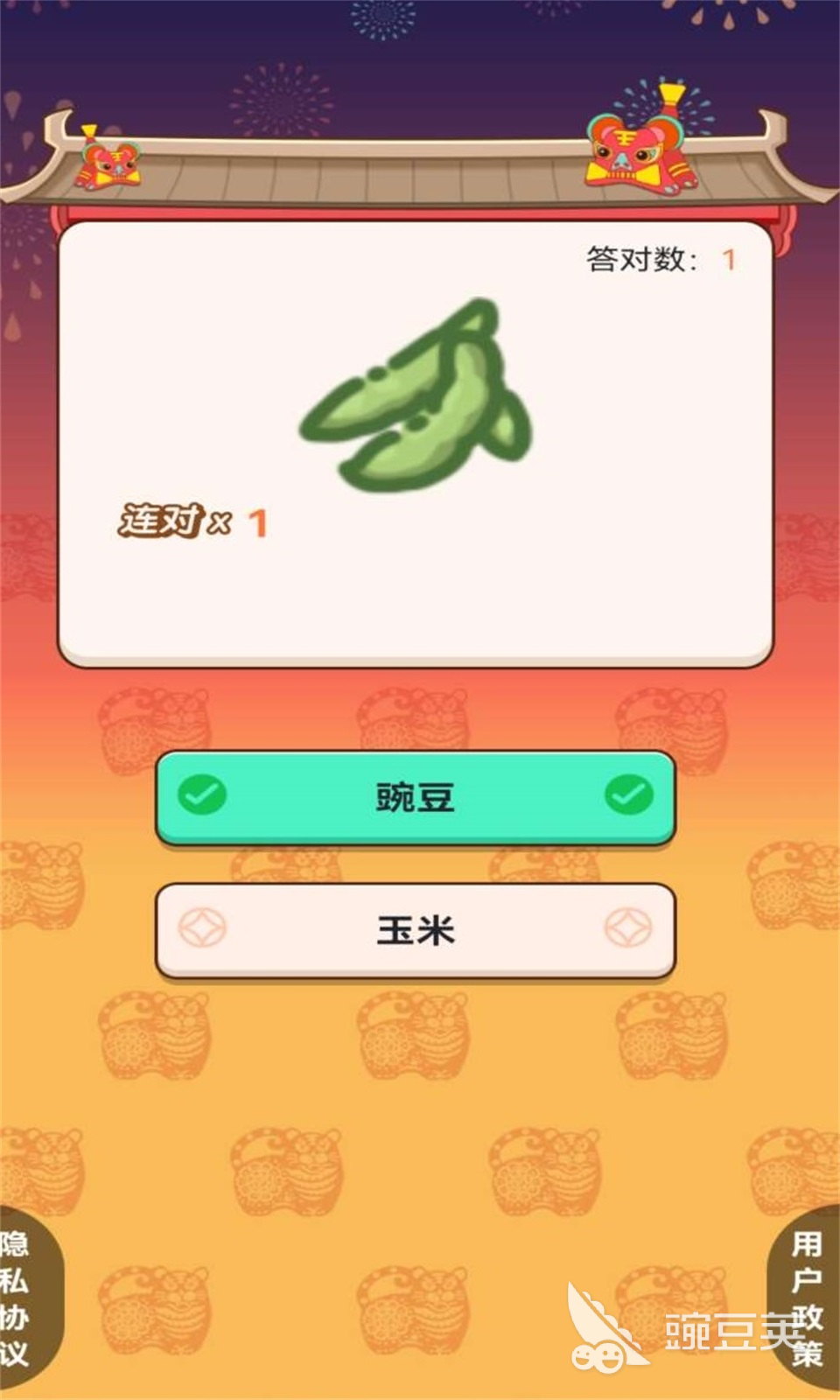Choose the 玉米 answer option
Viewport: 840px width, 1400px height.
point(415,929)
